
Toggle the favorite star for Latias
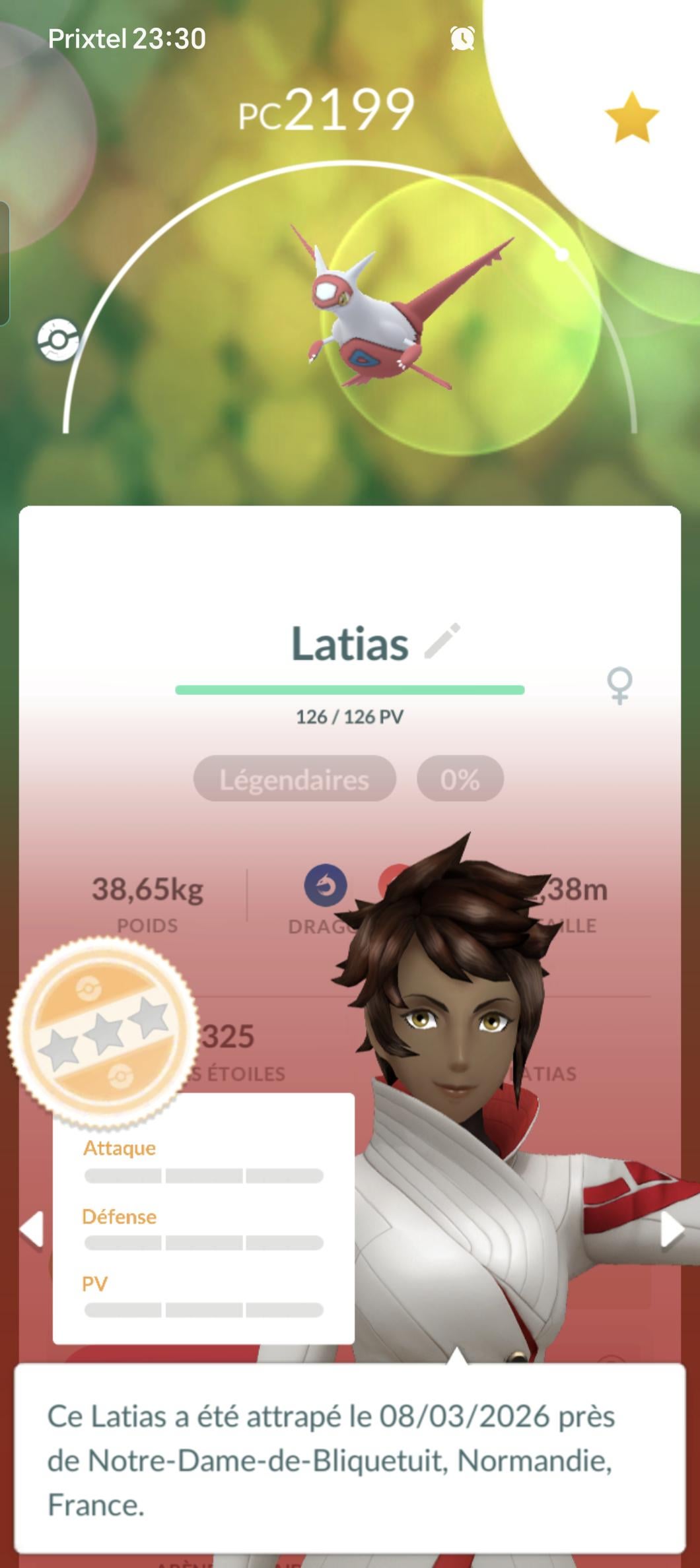(631, 117)
